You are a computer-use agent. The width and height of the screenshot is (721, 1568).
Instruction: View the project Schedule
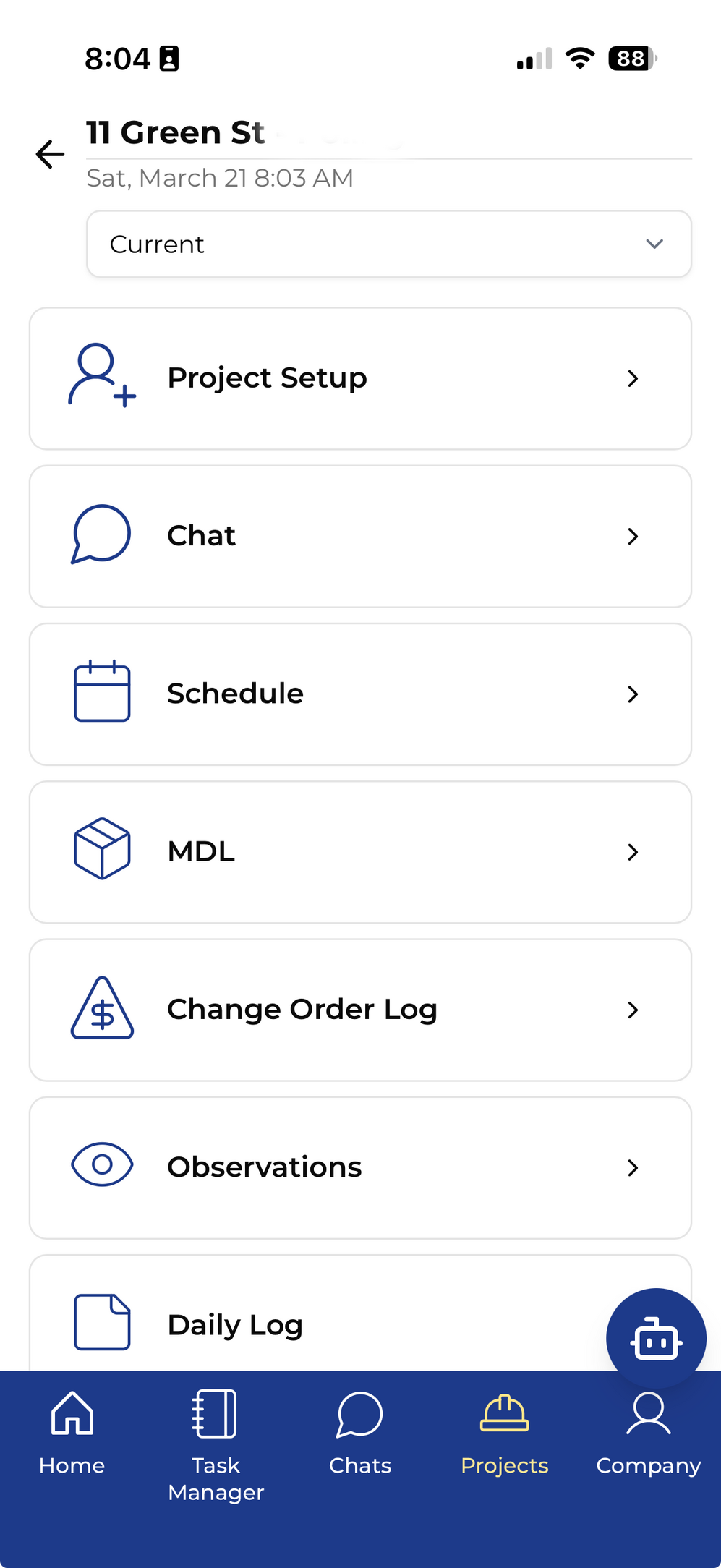click(x=360, y=694)
